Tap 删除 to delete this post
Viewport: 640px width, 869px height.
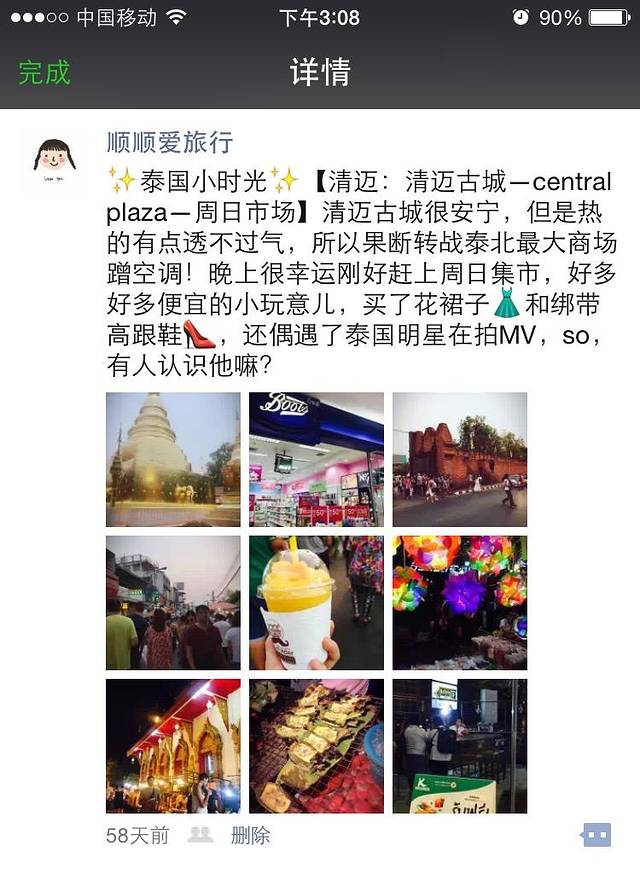pos(250,835)
